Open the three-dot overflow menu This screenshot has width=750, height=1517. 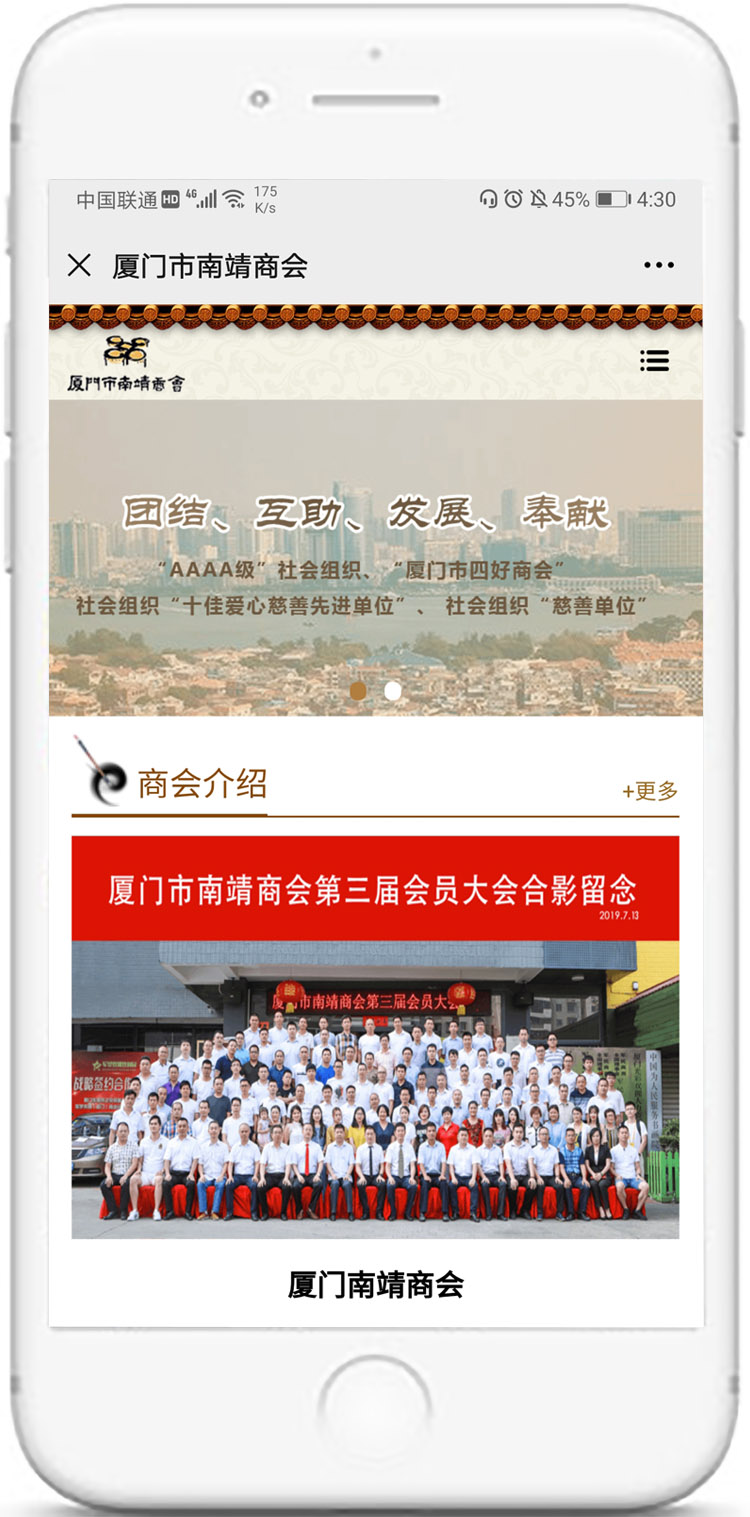click(x=658, y=266)
